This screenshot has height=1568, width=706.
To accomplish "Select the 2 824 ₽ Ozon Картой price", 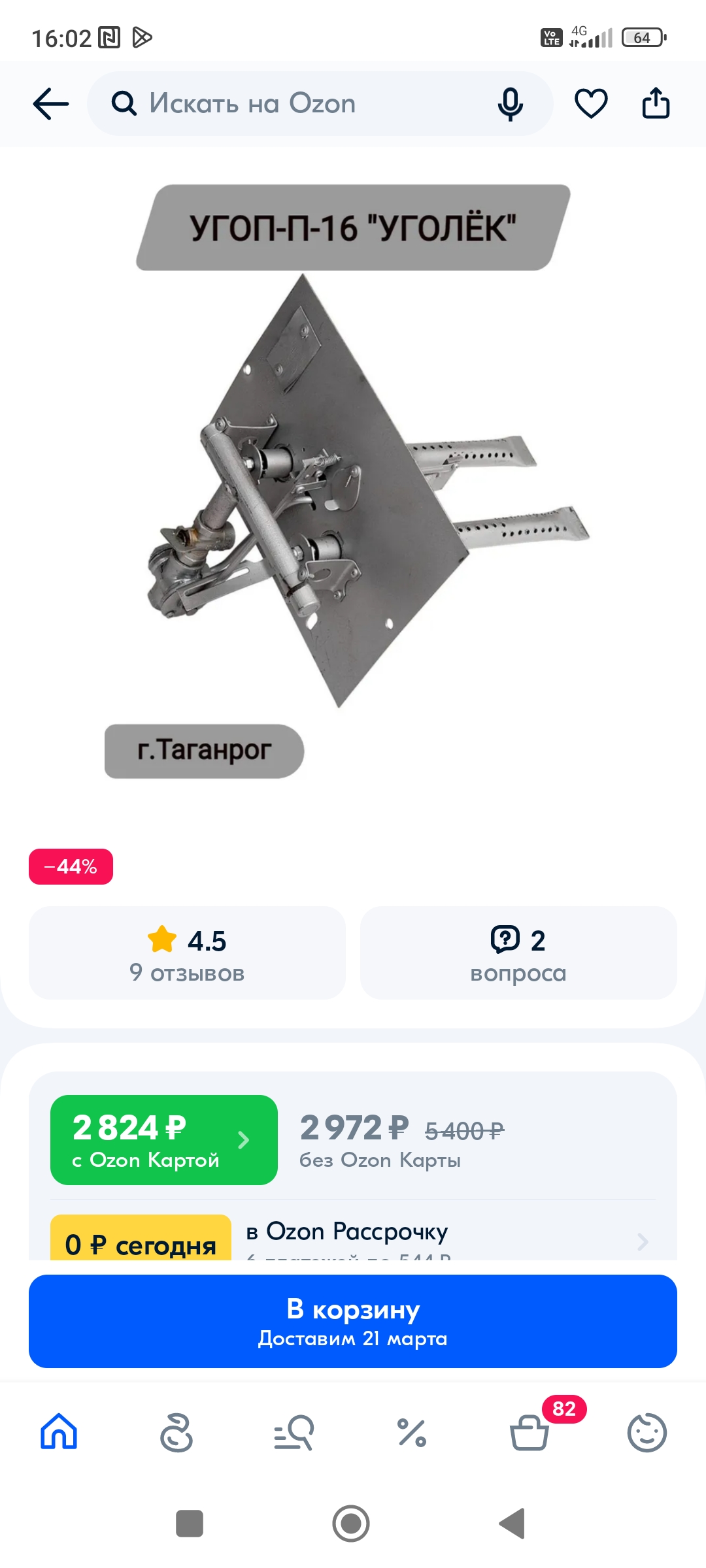I will pos(163,1140).
